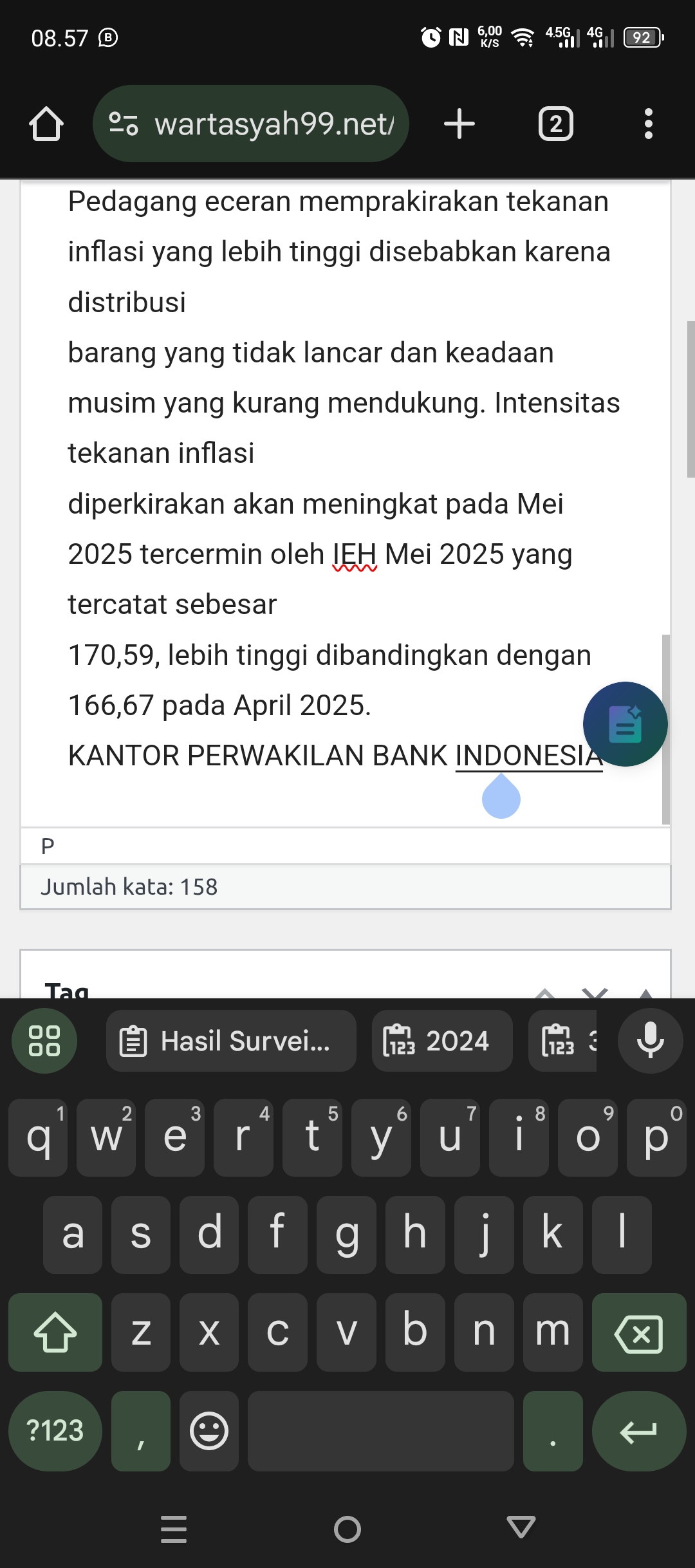Close the Tag panel with the X icon
The image size is (695, 1568).
595,992
